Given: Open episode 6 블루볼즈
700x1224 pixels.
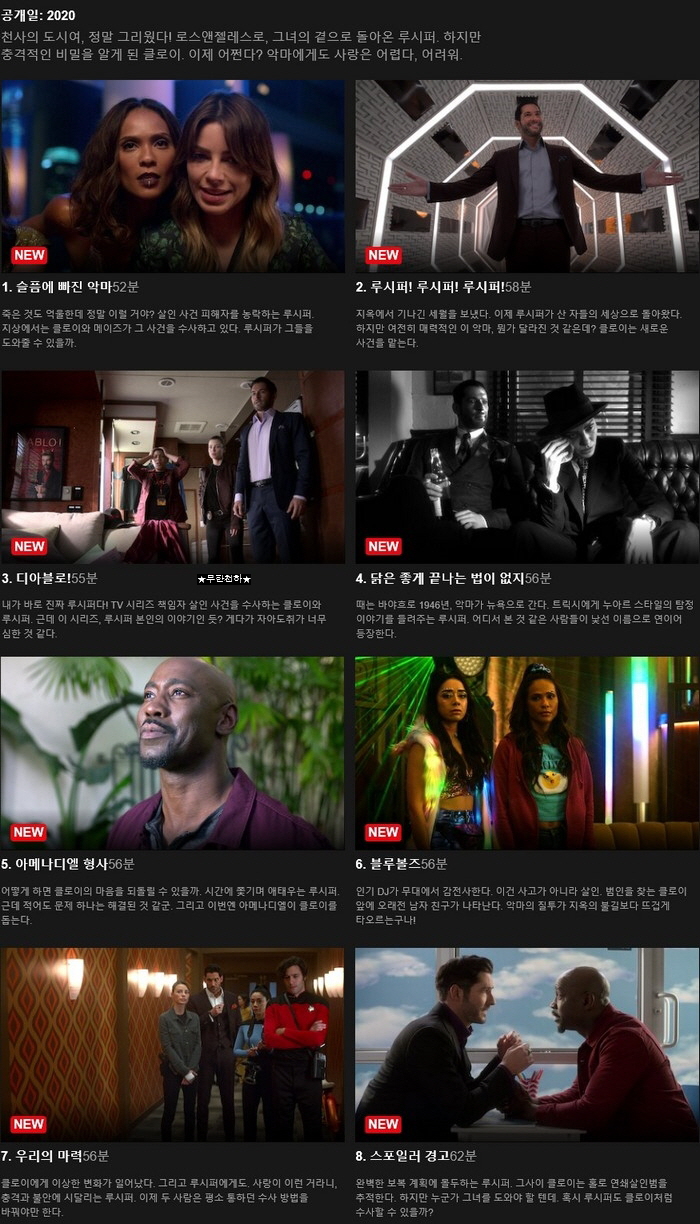Looking at the screenshot, I should coord(527,752).
